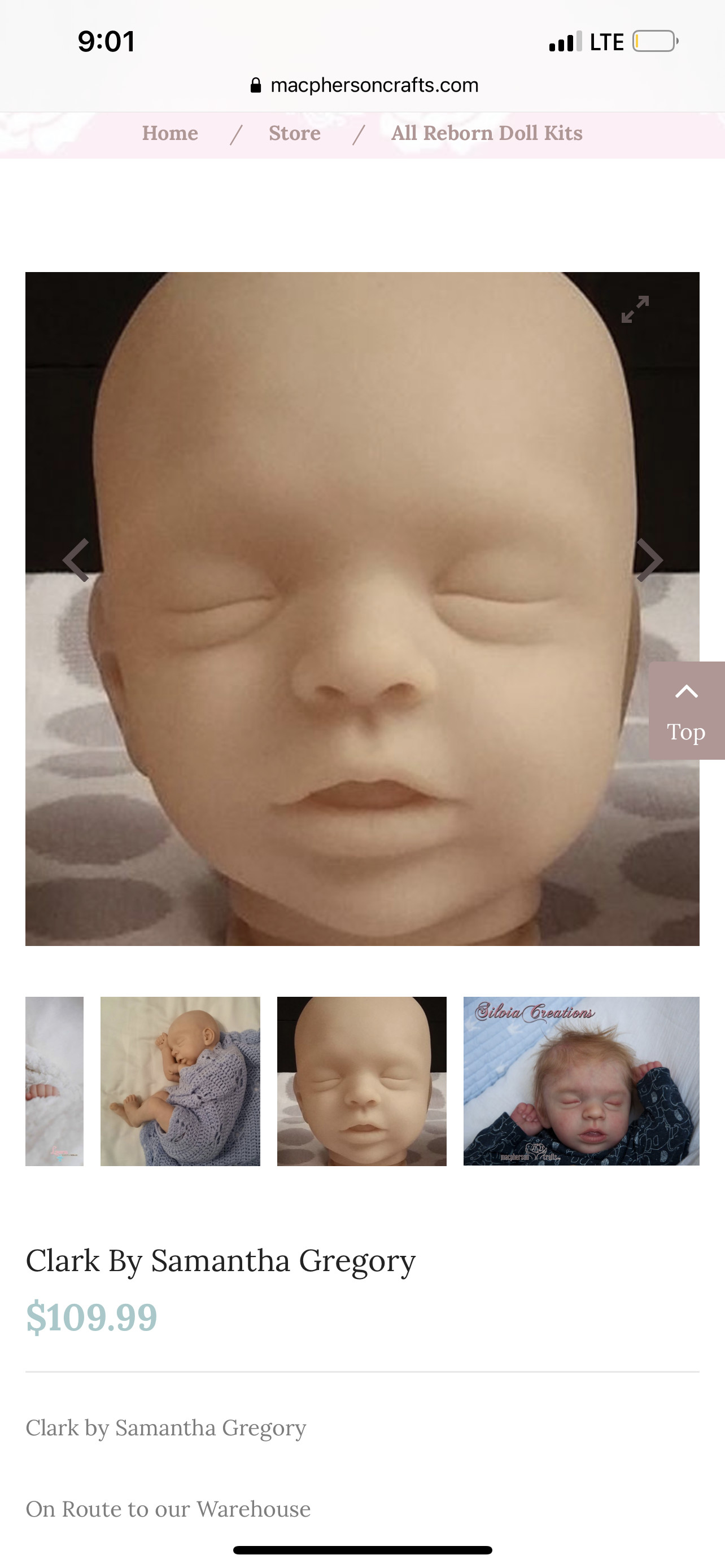Show previous product image

[76, 560]
